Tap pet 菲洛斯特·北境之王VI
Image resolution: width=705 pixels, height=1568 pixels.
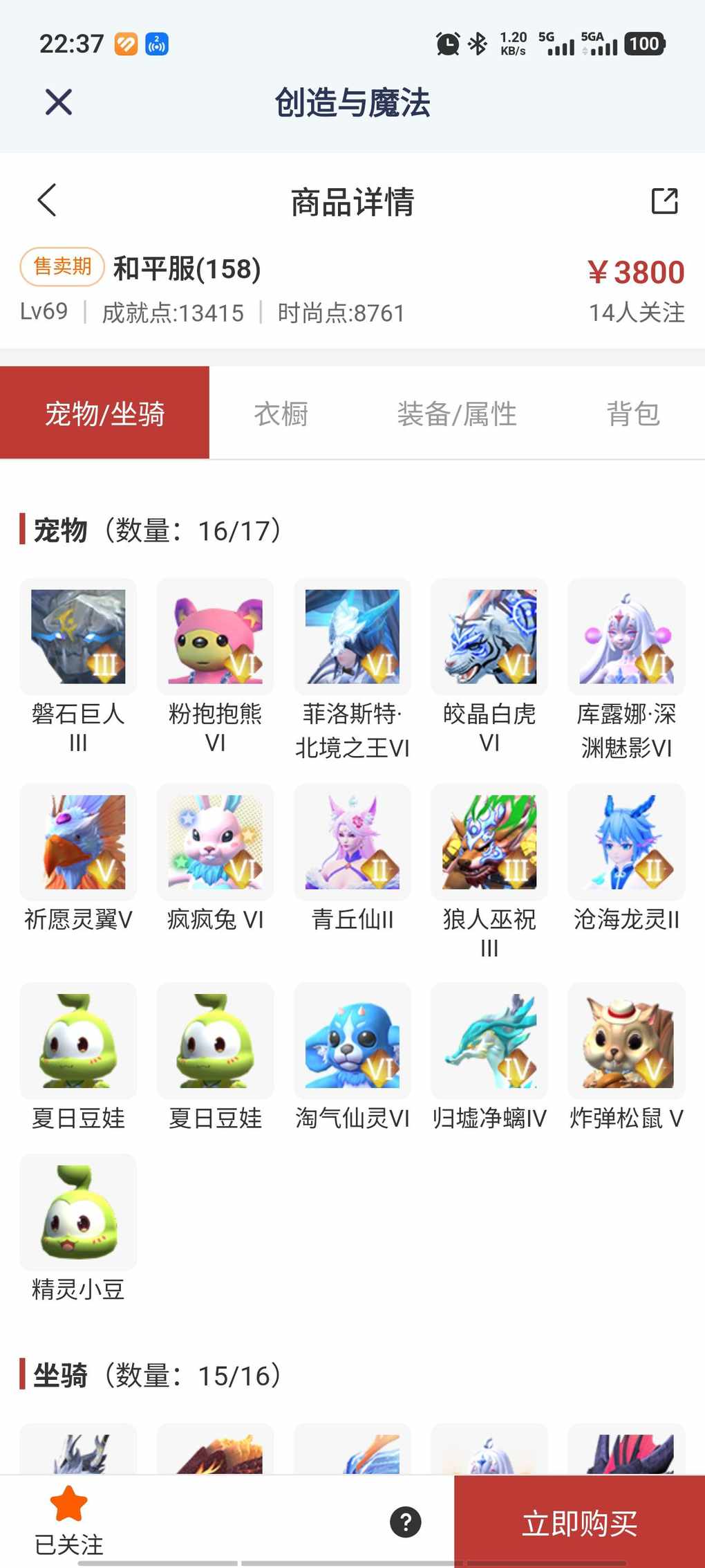352,637
